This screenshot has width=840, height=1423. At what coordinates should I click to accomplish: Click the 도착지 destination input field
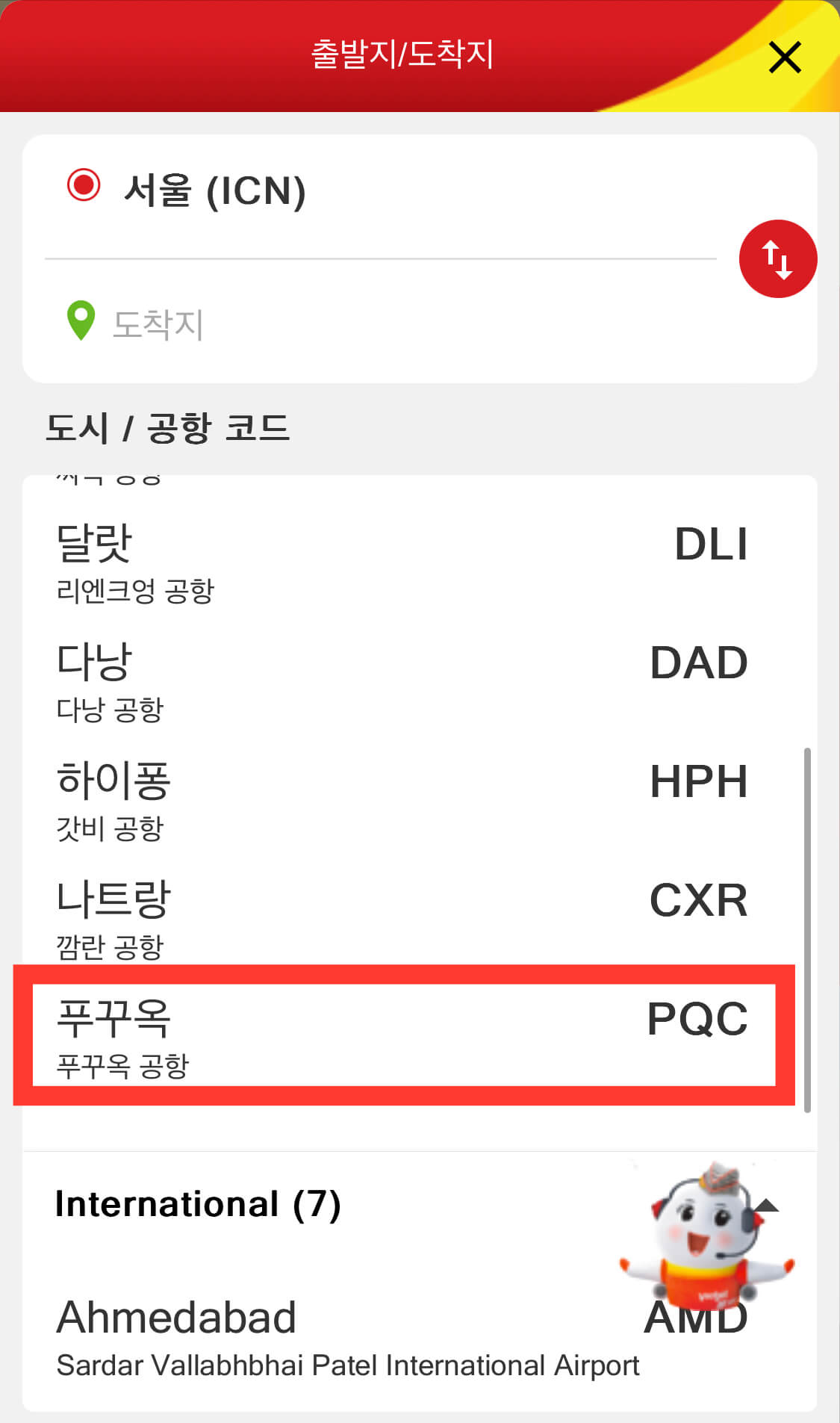click(299, 321)
